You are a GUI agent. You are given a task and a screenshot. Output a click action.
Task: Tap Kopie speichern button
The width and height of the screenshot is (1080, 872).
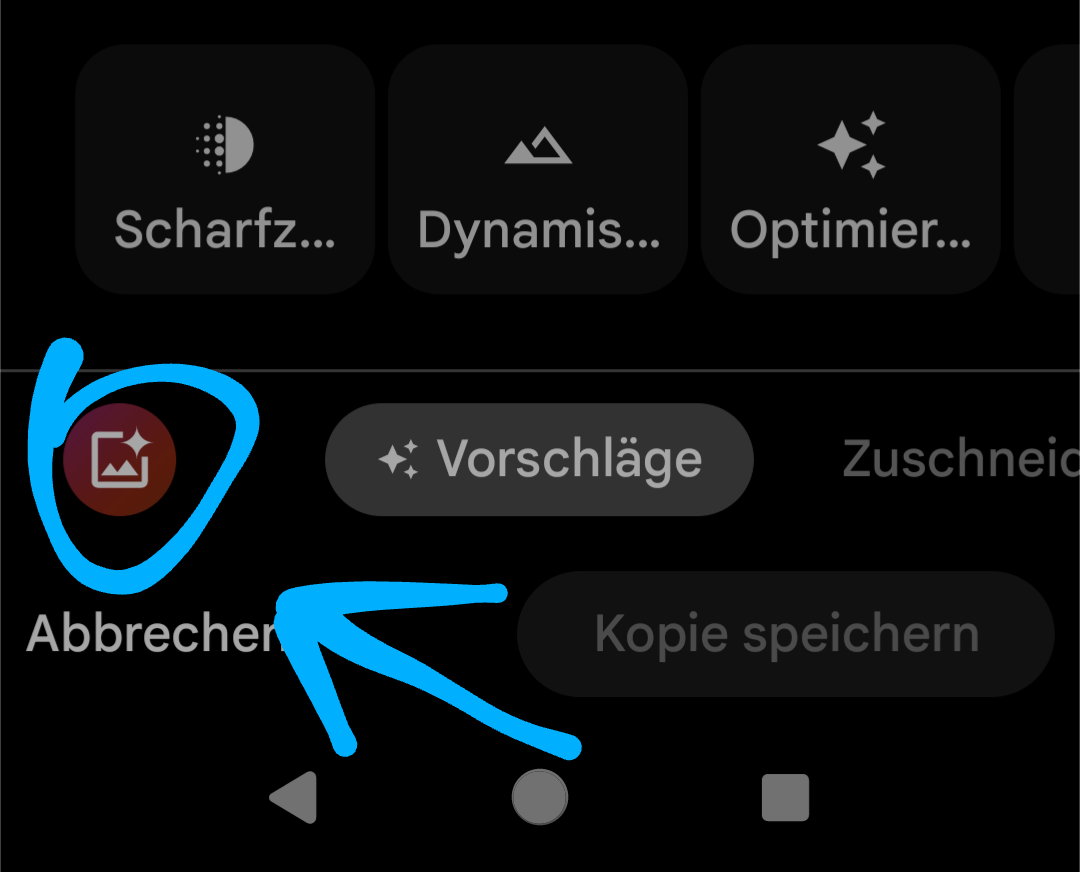[x=786, y=634]
